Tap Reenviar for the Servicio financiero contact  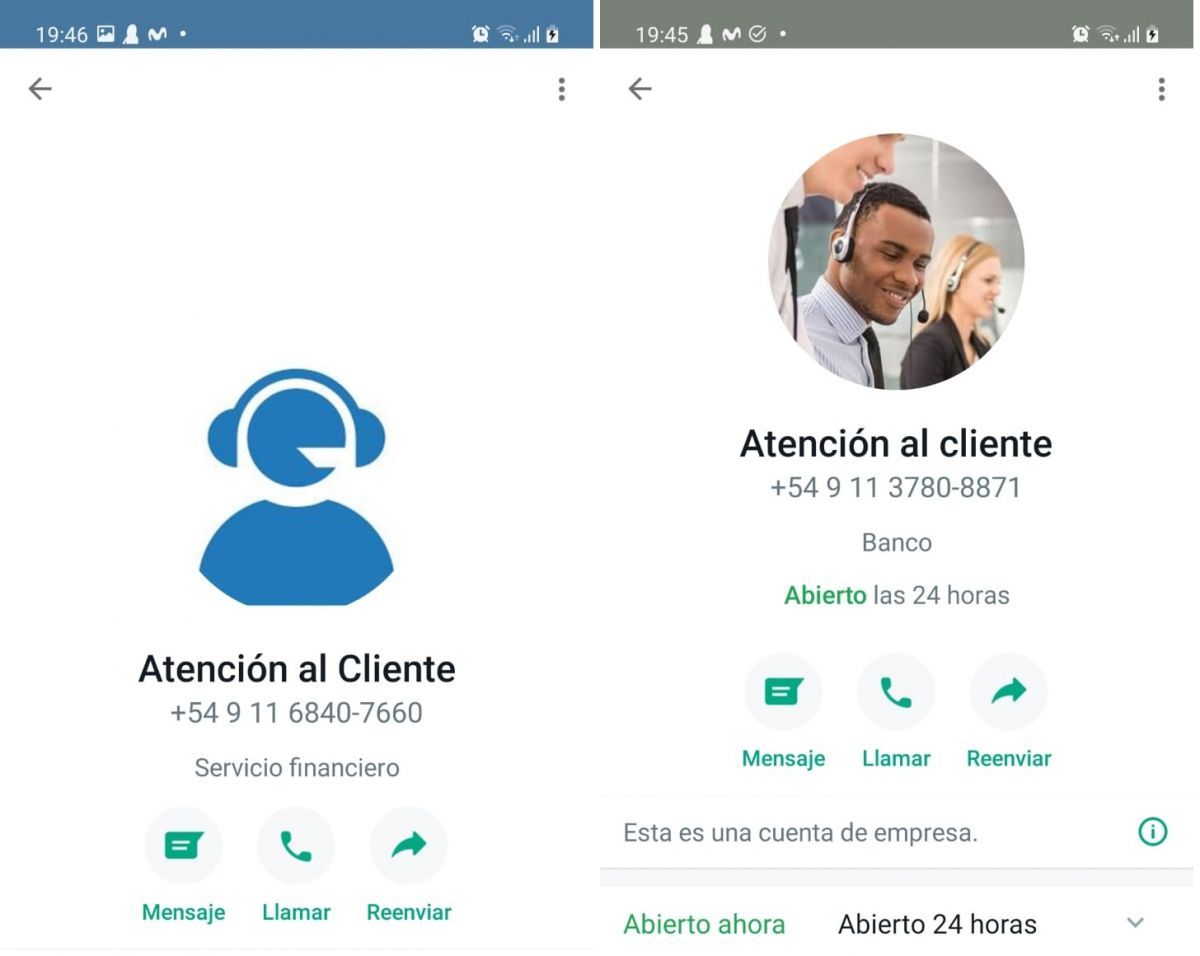pyautogui.click(x=408, y=846)
